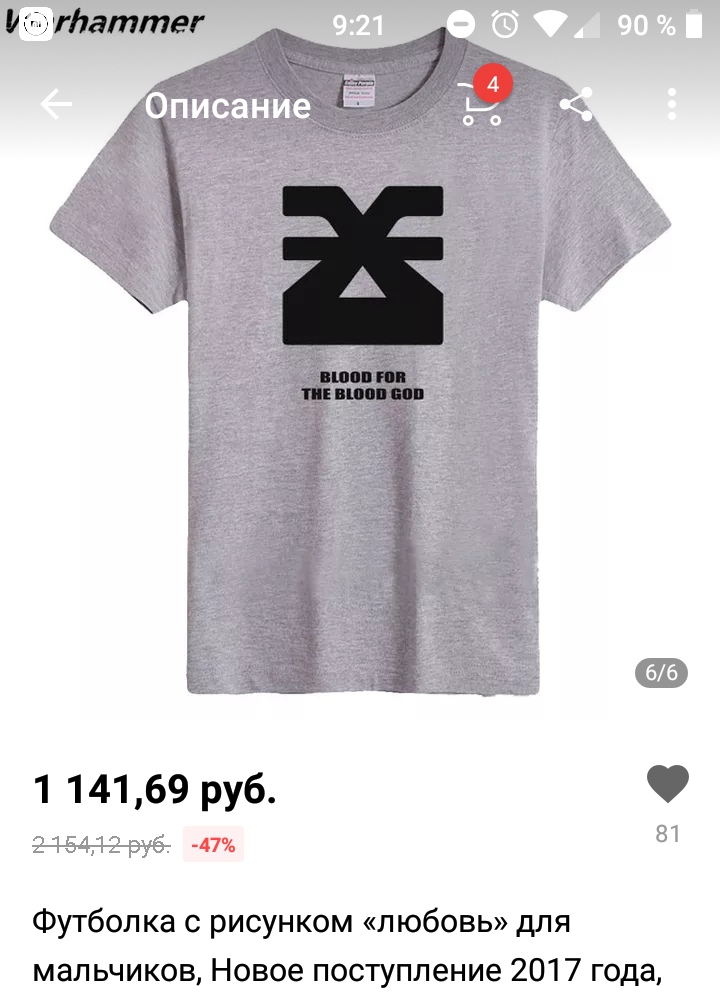Tap the crossed-out old price
This screenshot has height=1005, width=720.
pos(100,843)
